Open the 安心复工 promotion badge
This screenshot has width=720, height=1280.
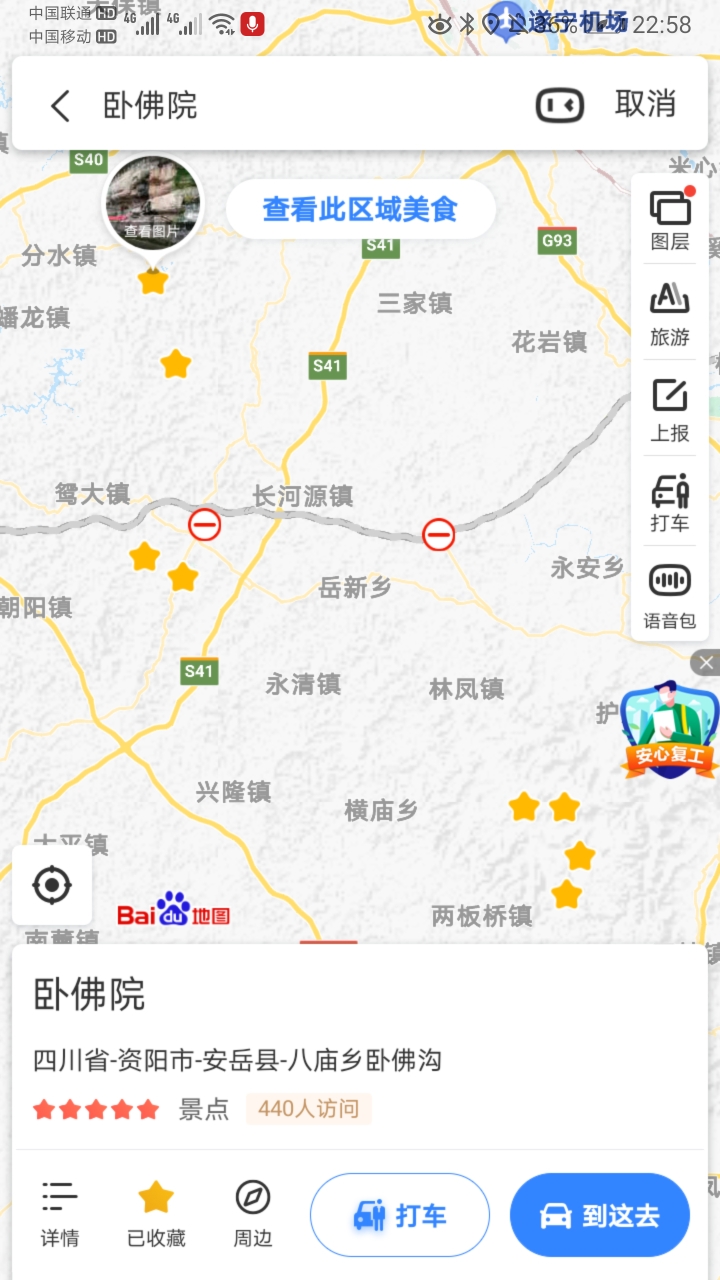[x=669, y=730]
